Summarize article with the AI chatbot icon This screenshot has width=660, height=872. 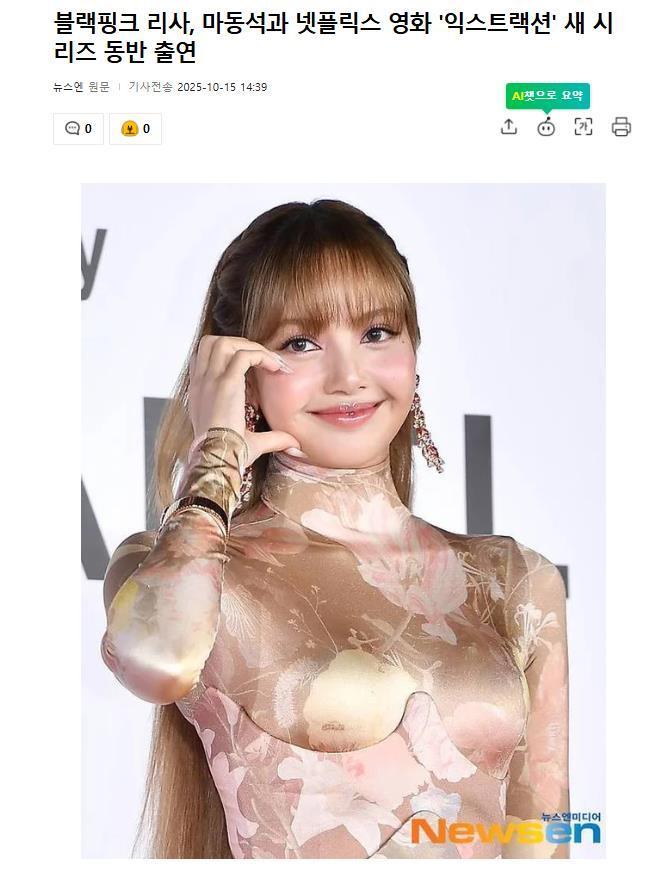546,126
